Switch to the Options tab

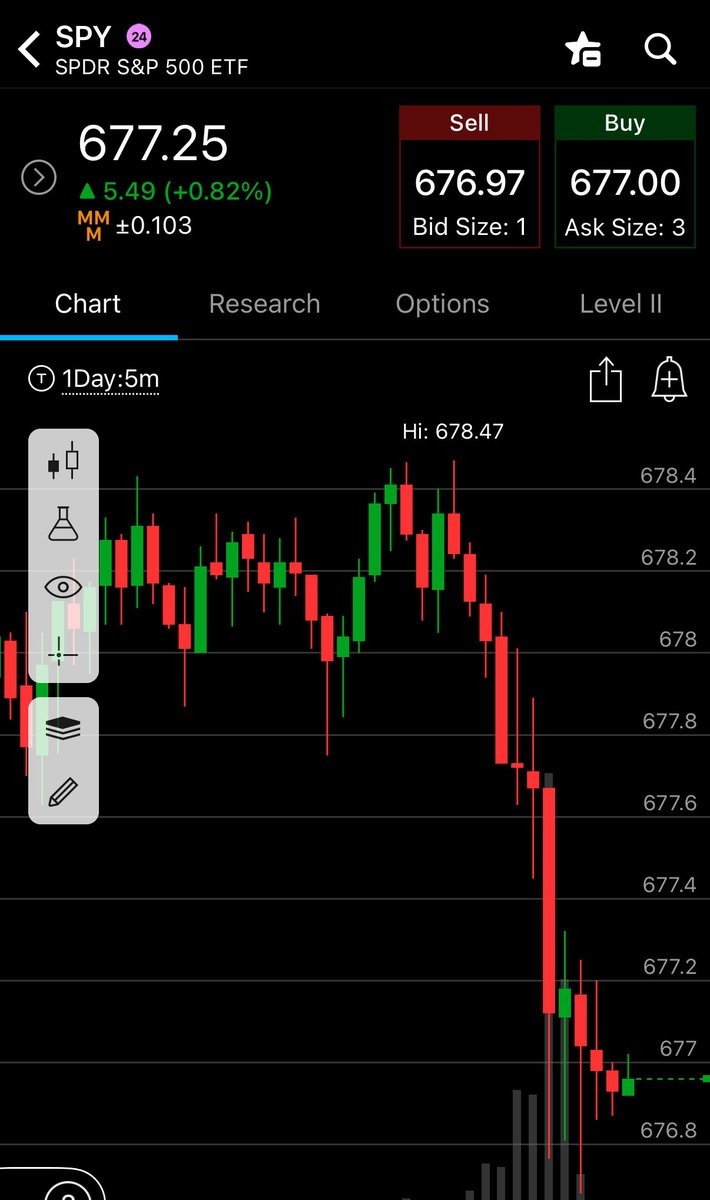click(443, 304)
